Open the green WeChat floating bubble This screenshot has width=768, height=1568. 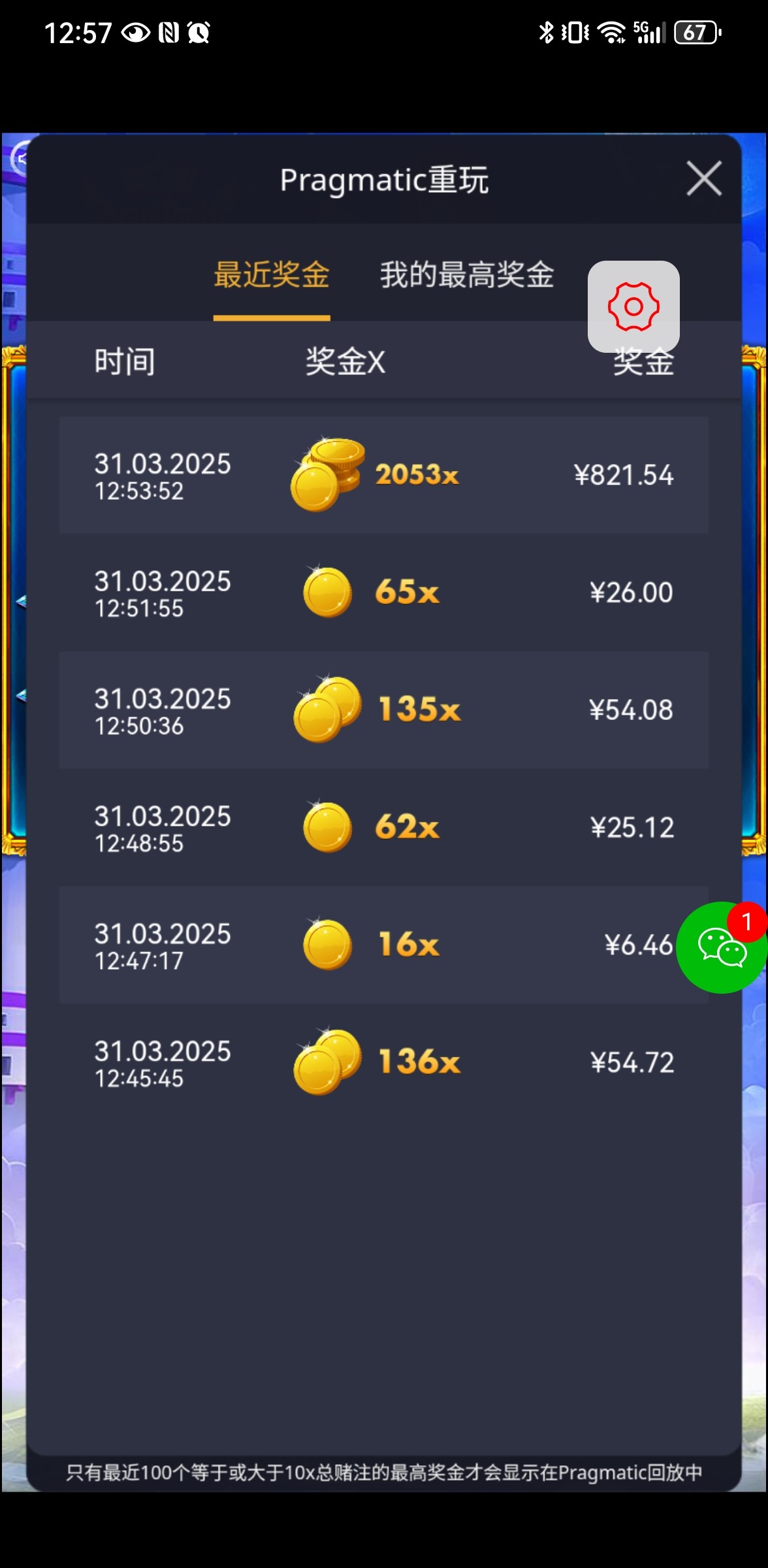(721, 947)
